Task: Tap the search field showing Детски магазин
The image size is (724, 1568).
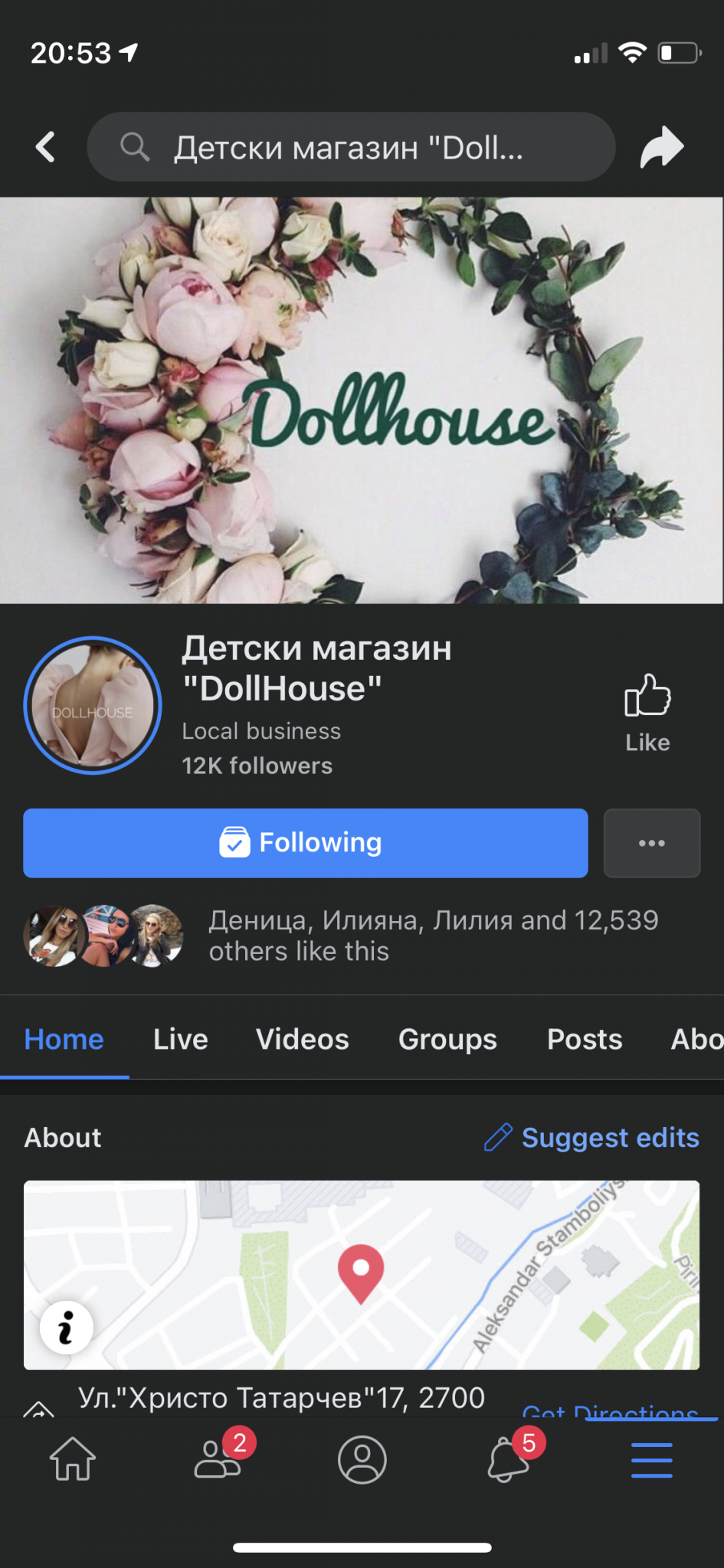Action: coord(351,147)
